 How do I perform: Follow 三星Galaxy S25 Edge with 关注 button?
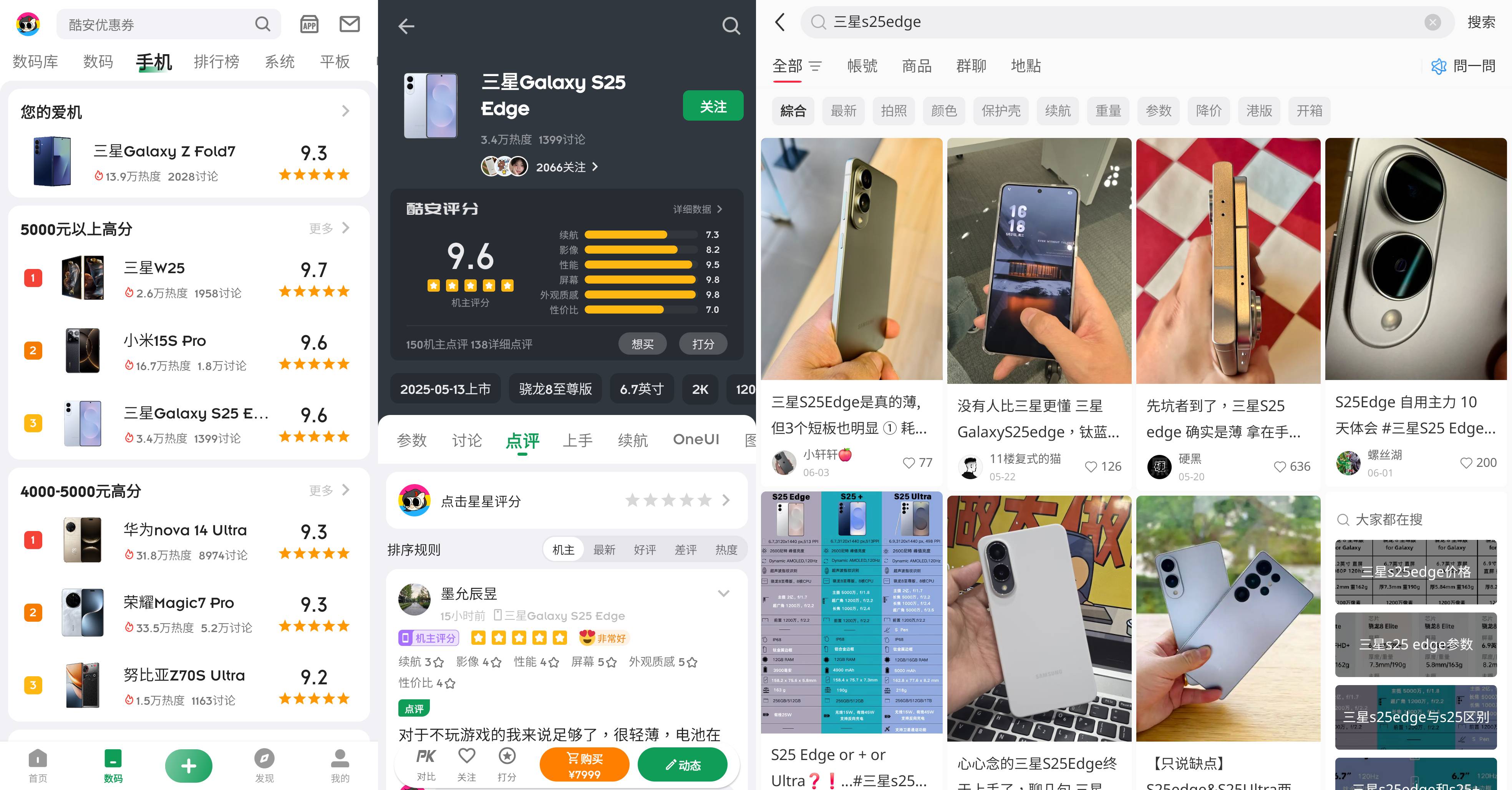(713, 106)
